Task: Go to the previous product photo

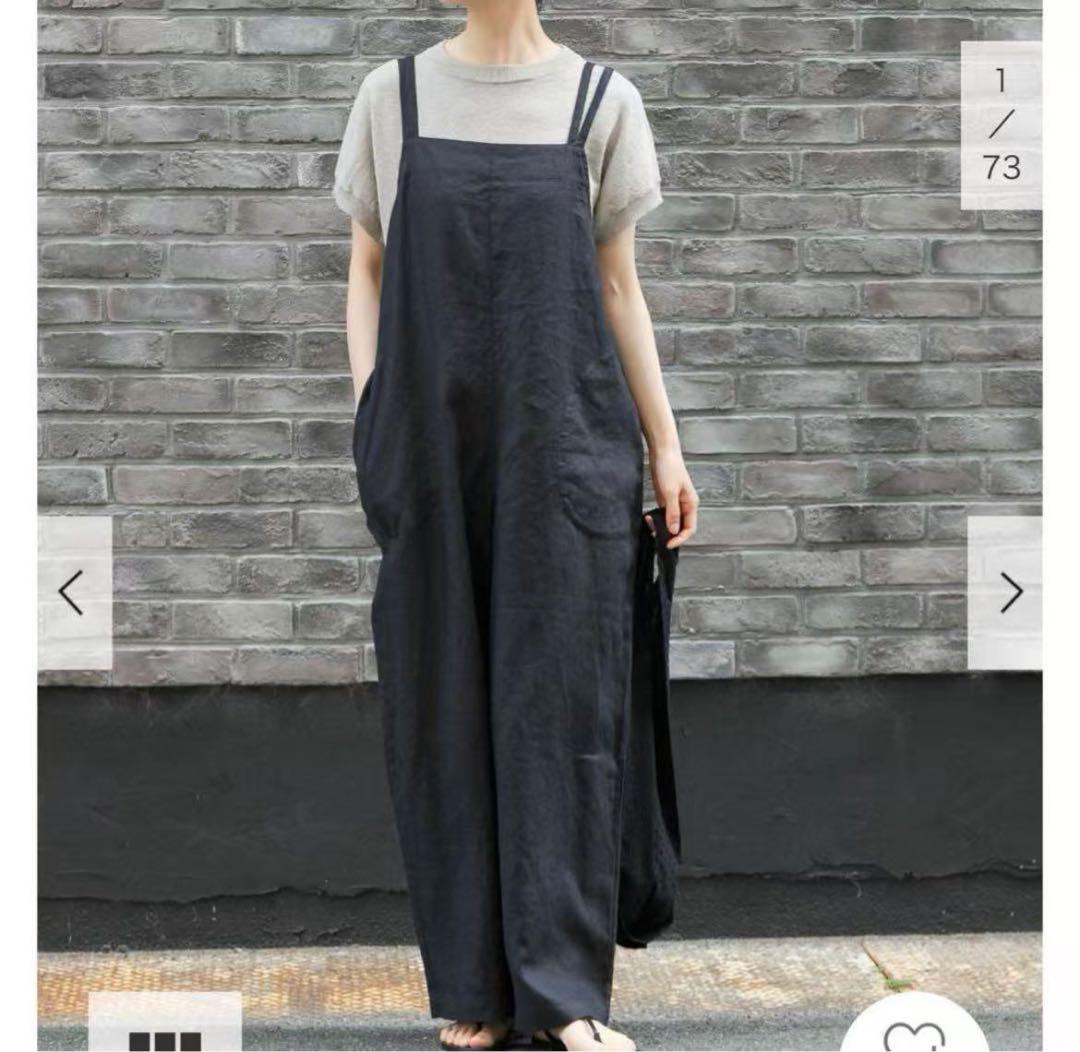Action: (73, 593)
